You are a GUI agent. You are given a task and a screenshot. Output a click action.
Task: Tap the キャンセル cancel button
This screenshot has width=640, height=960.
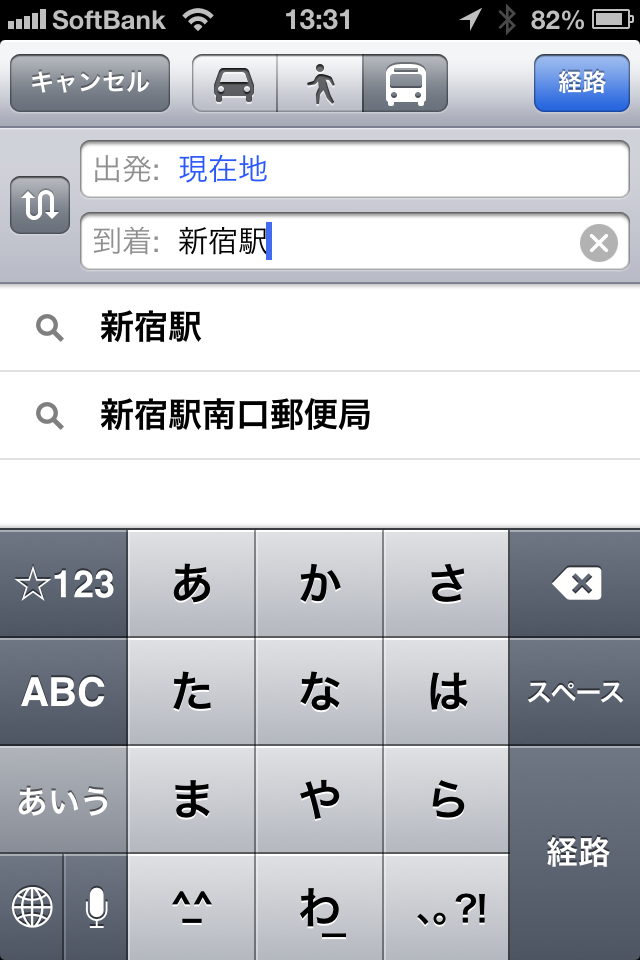point(90,82)
